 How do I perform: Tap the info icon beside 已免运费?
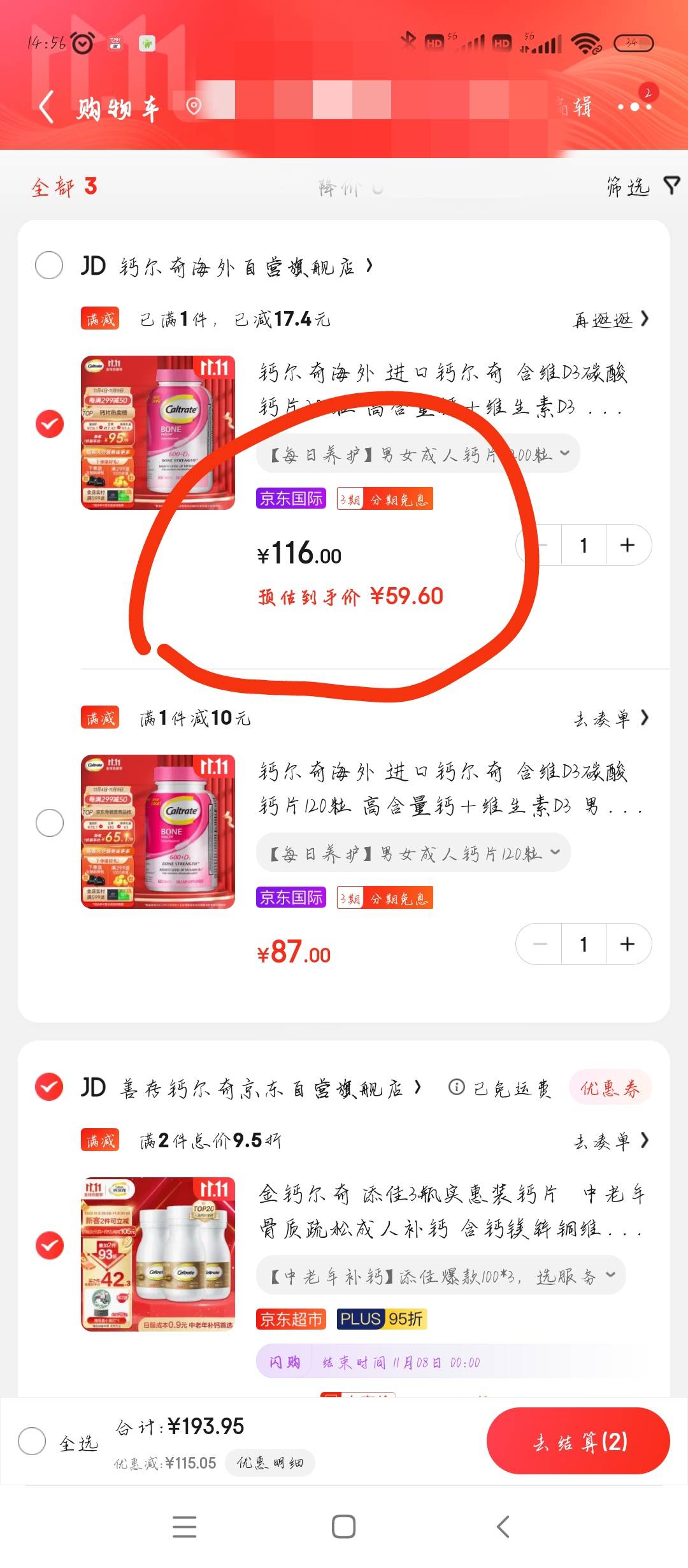click(456, 1088)
